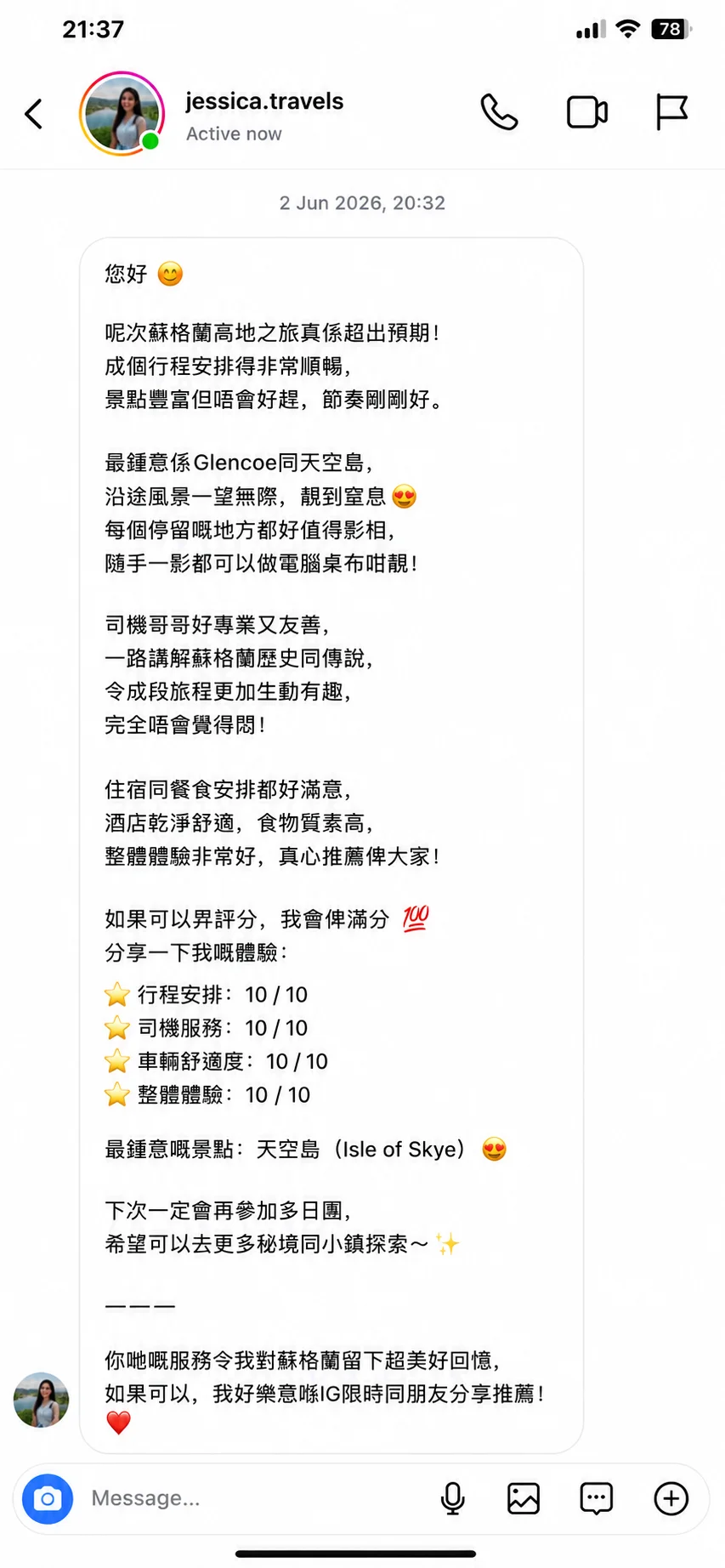Open the camera from message bar
This screenshot has height=1568, width=725.
click(48, 1499)
